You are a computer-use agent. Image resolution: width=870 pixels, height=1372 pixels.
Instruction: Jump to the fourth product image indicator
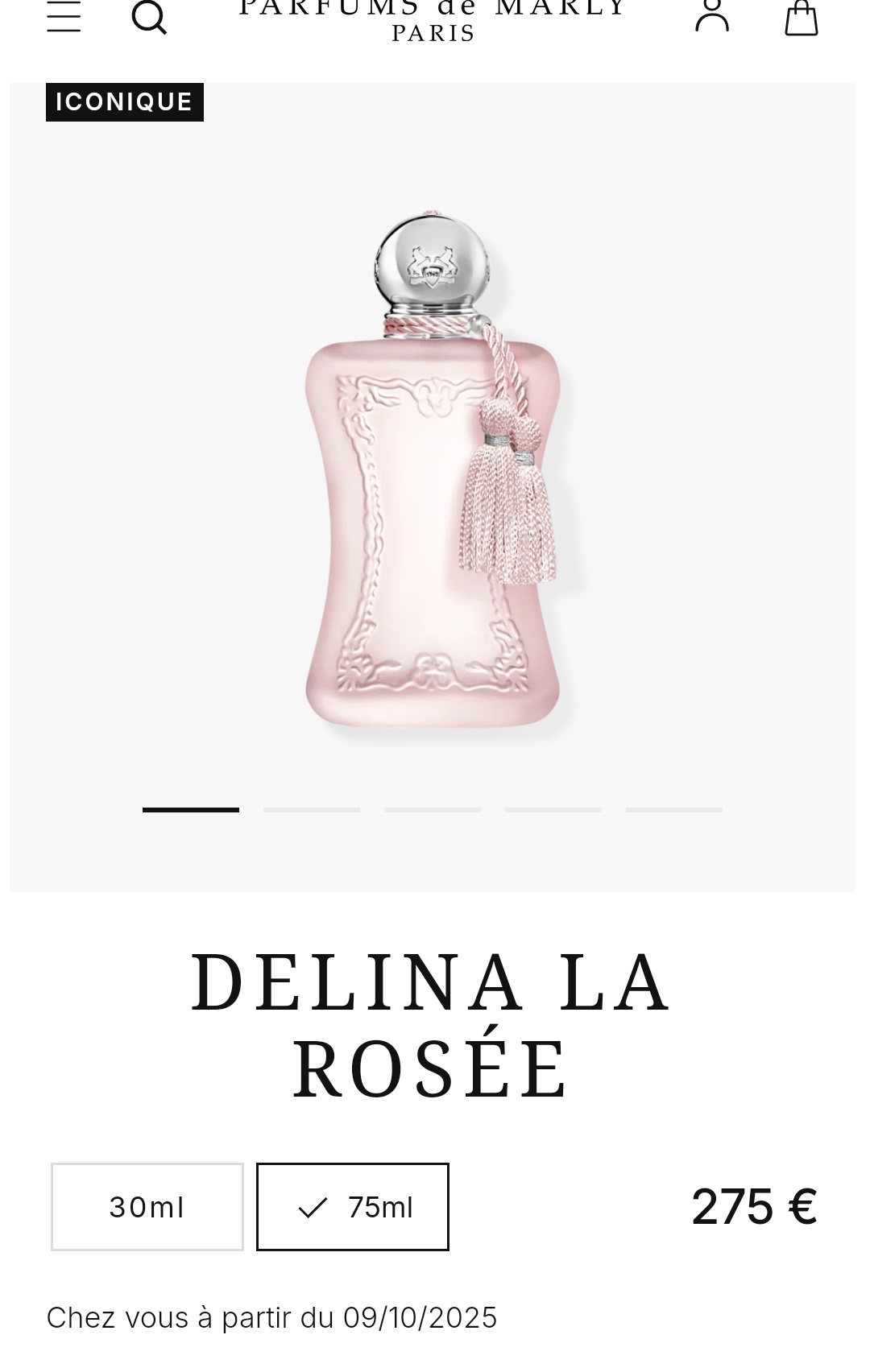tap(553, 810)
